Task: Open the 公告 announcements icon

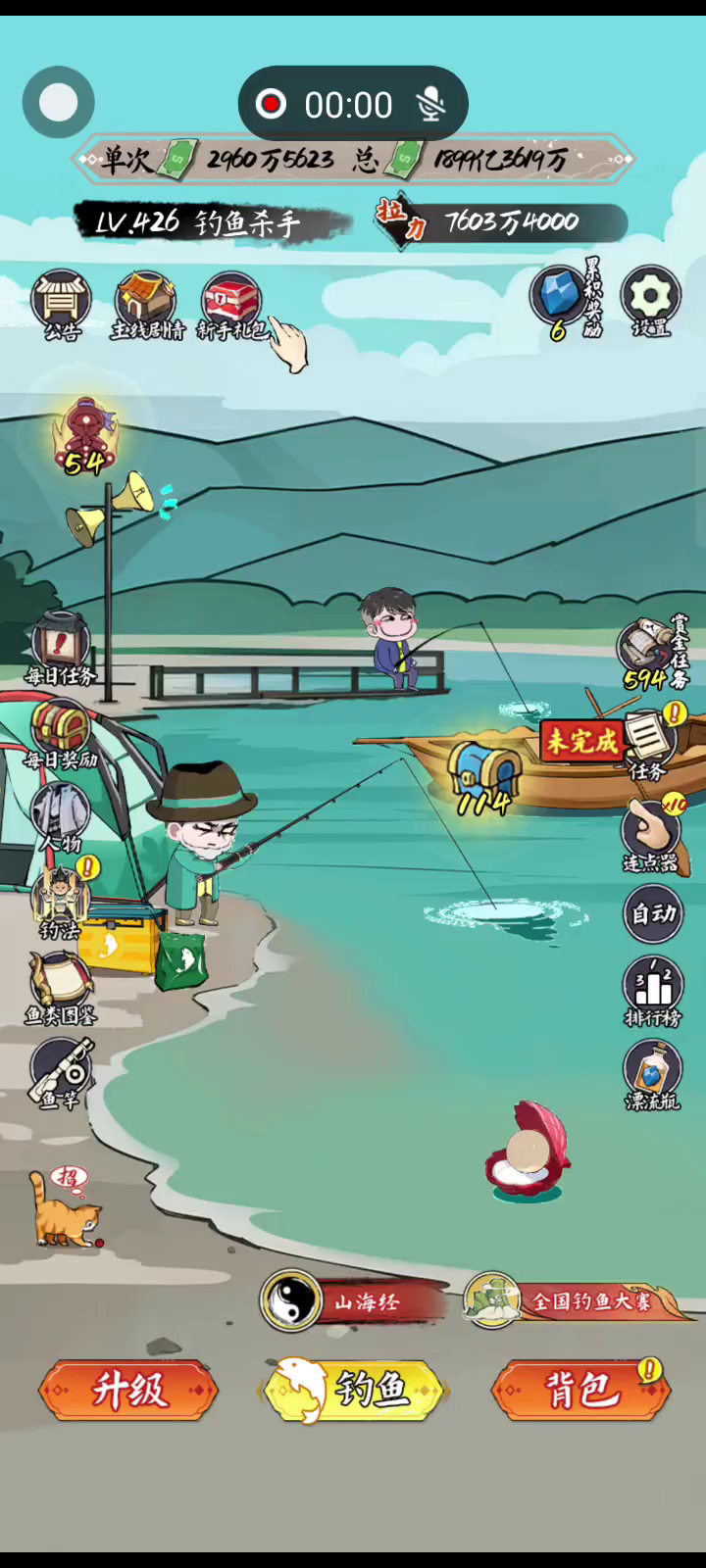Action: coord(62,302)
